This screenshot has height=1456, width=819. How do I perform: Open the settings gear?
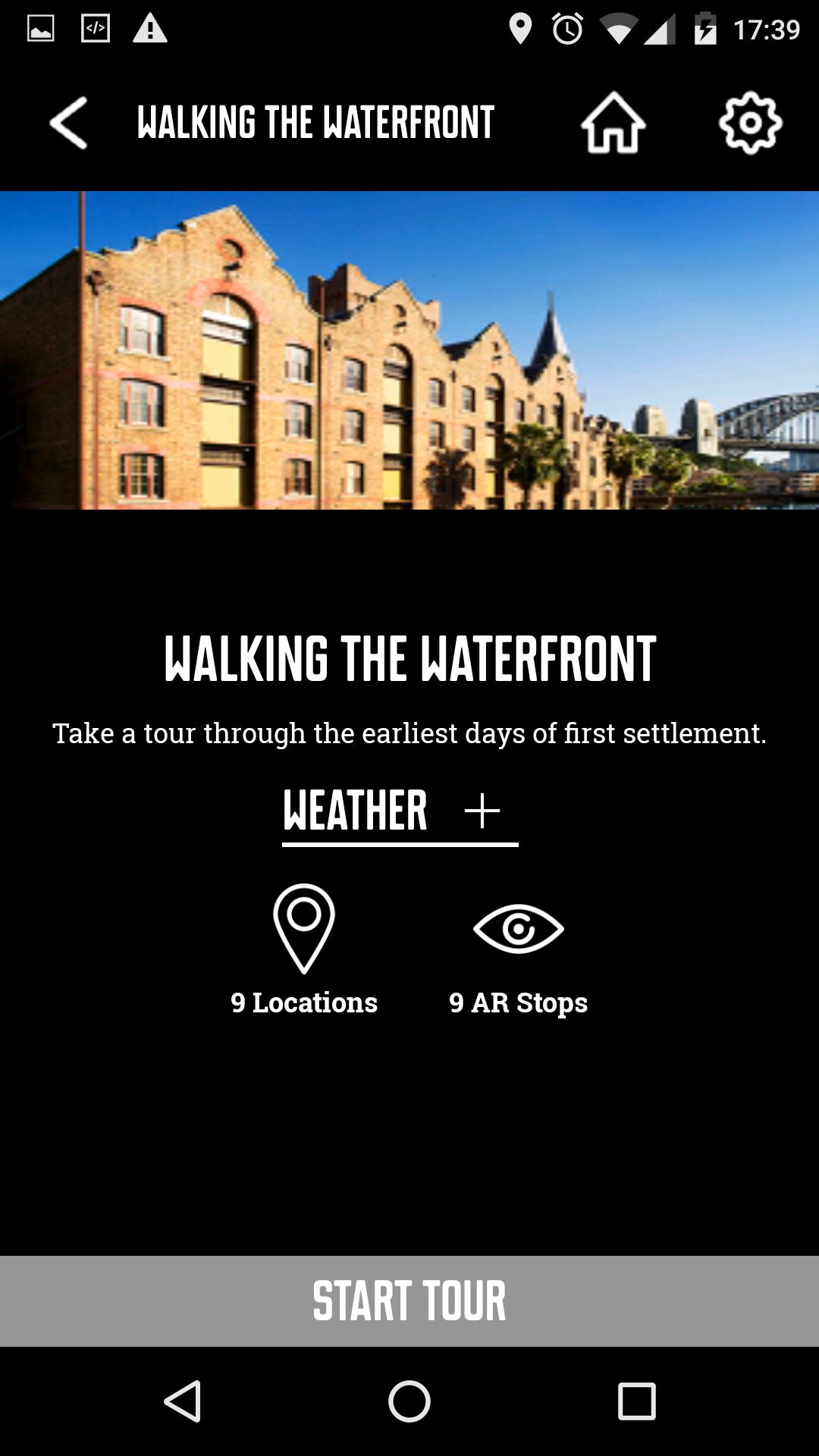(750, 123)
